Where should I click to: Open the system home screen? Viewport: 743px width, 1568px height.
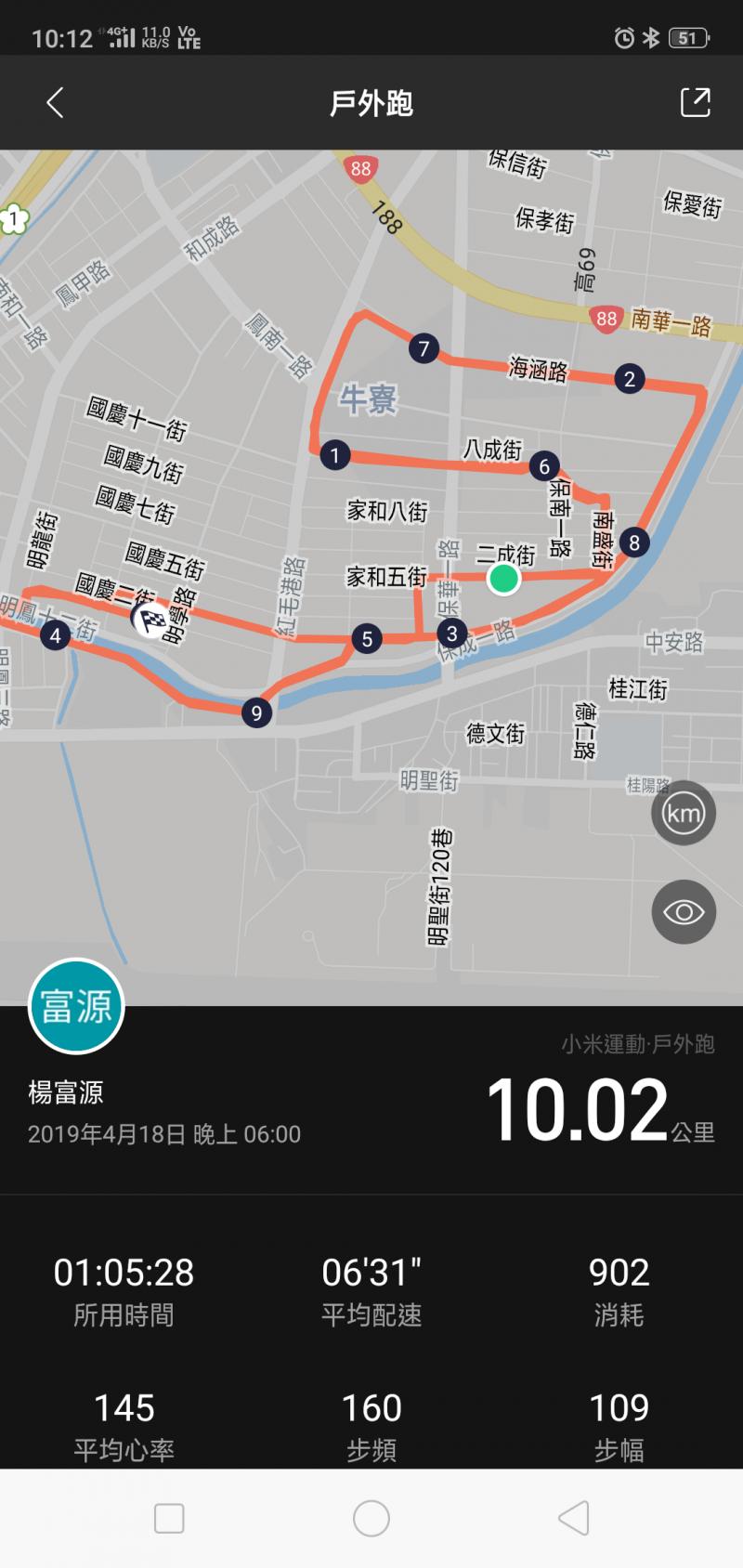click(371, 1519)
